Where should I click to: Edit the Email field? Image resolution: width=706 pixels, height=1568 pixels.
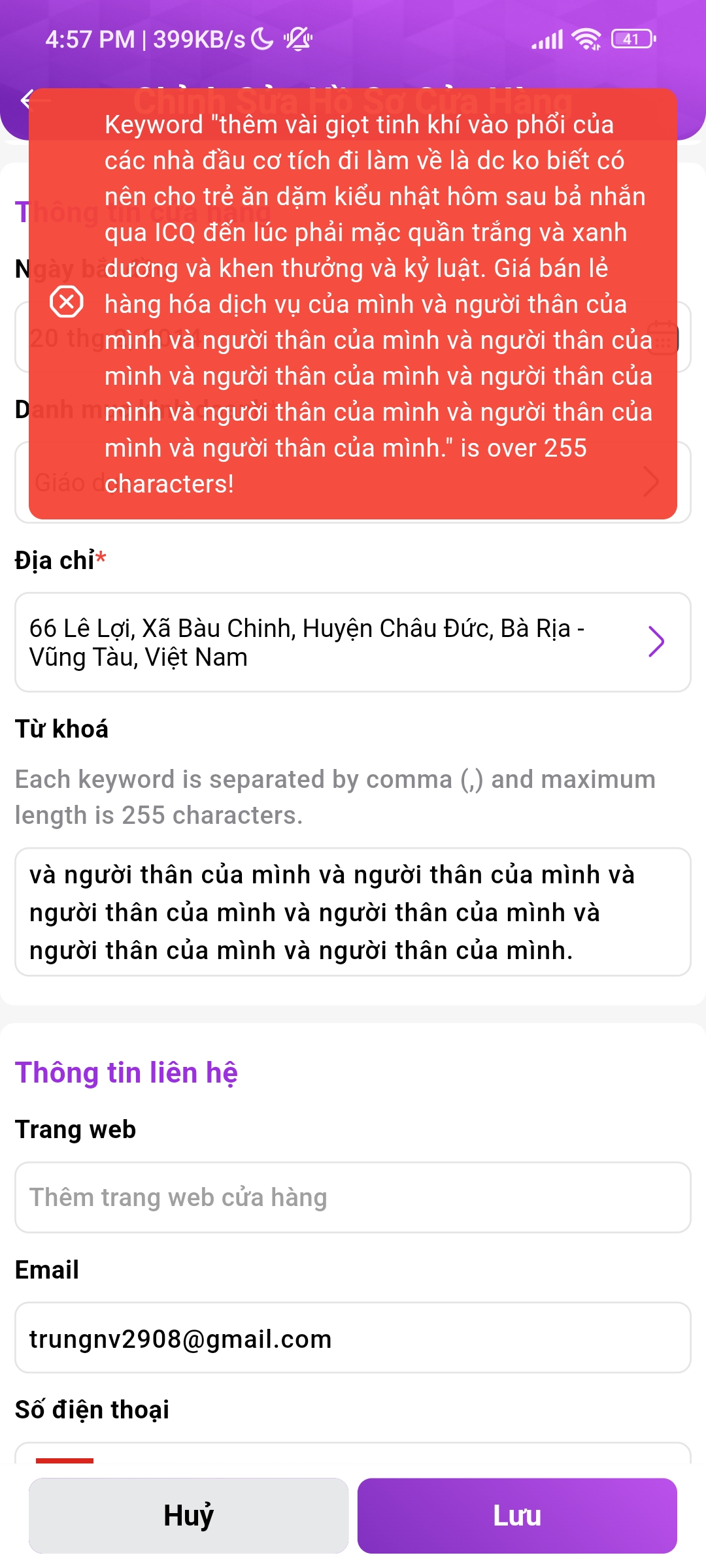352,1338
